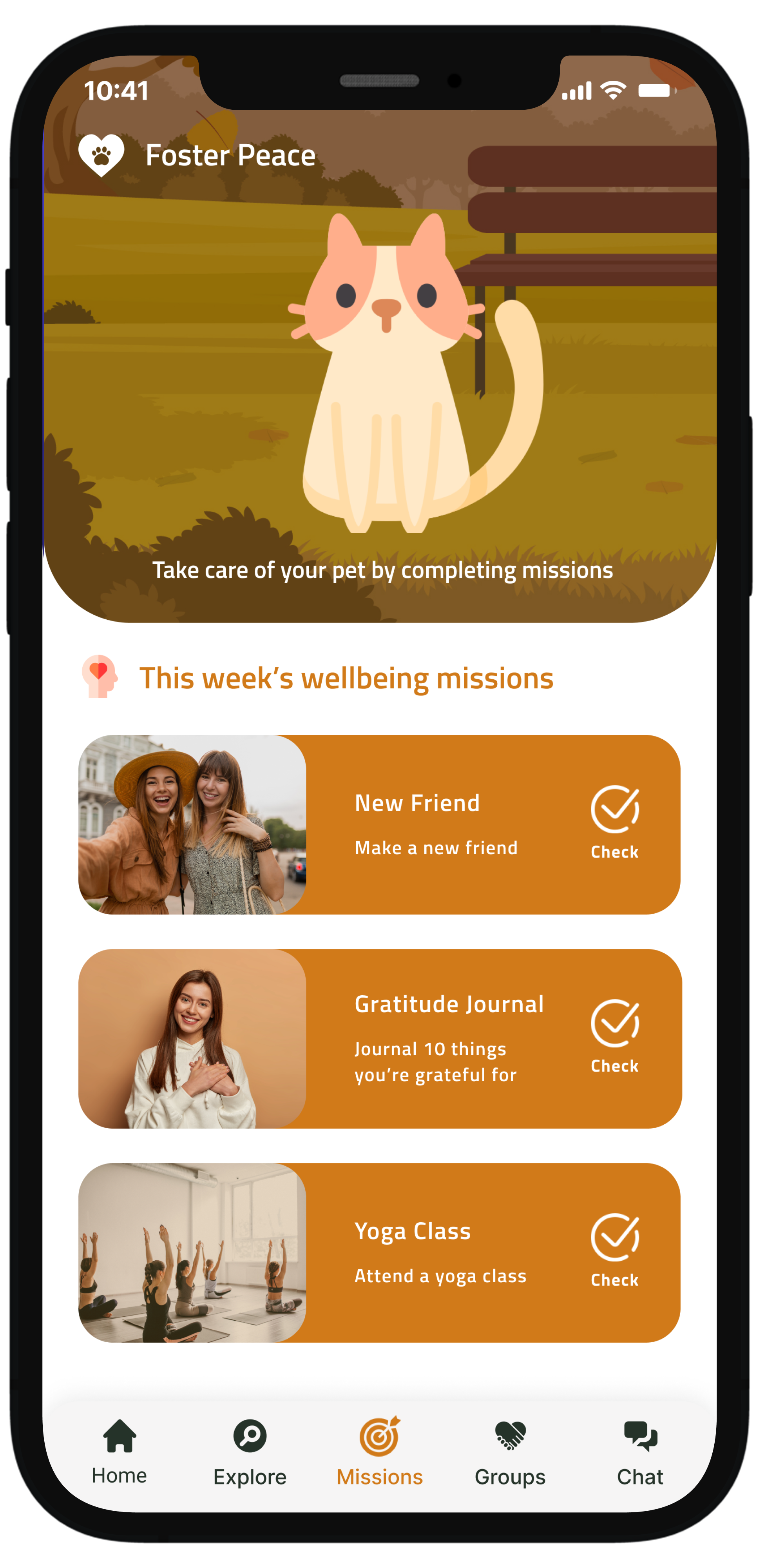
Task: Go to the Home tab
Action: [x=119, y=1452]
